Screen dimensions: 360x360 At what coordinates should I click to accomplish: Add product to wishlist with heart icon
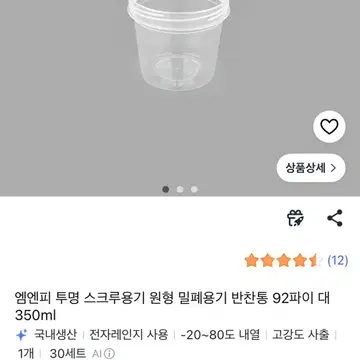[x=329, y=127]
